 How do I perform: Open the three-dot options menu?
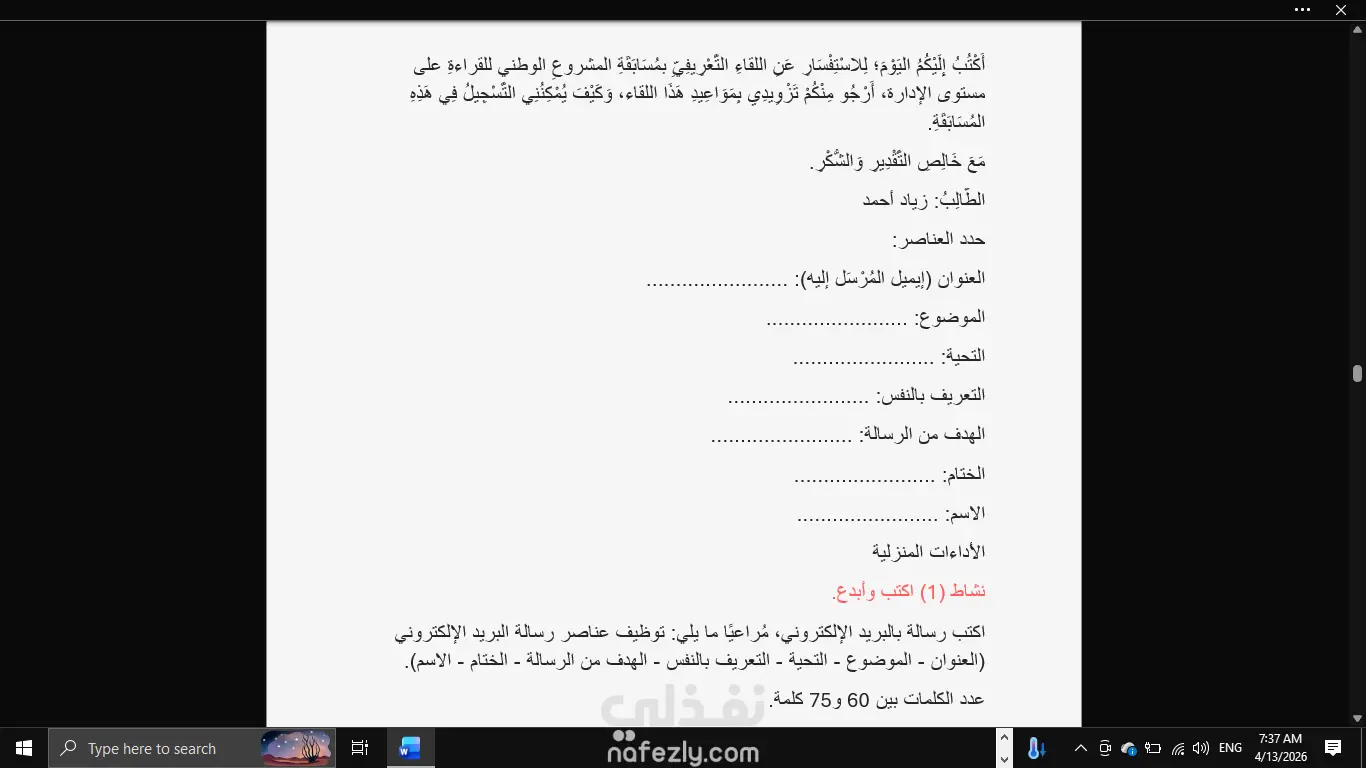pyautogui.click(x=1302, y=10)
